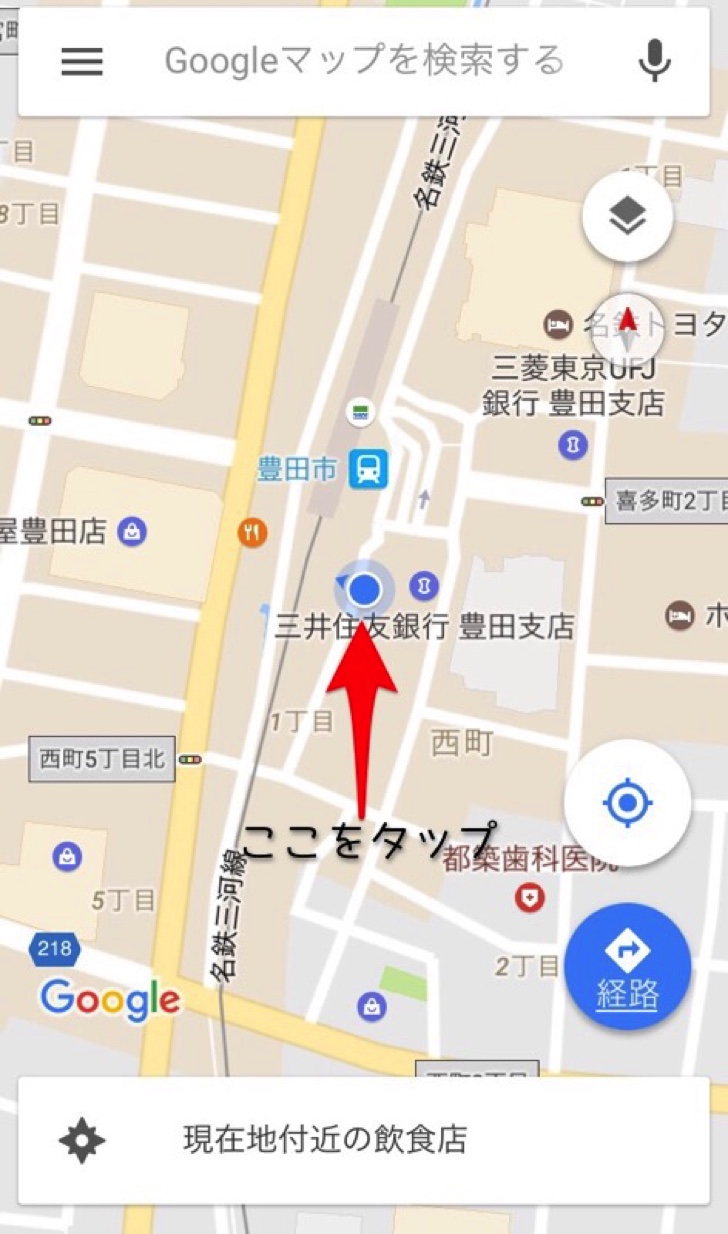728x1234 pixels.
Task: Select 豊田市 station marker
Action: pos(368,467)
